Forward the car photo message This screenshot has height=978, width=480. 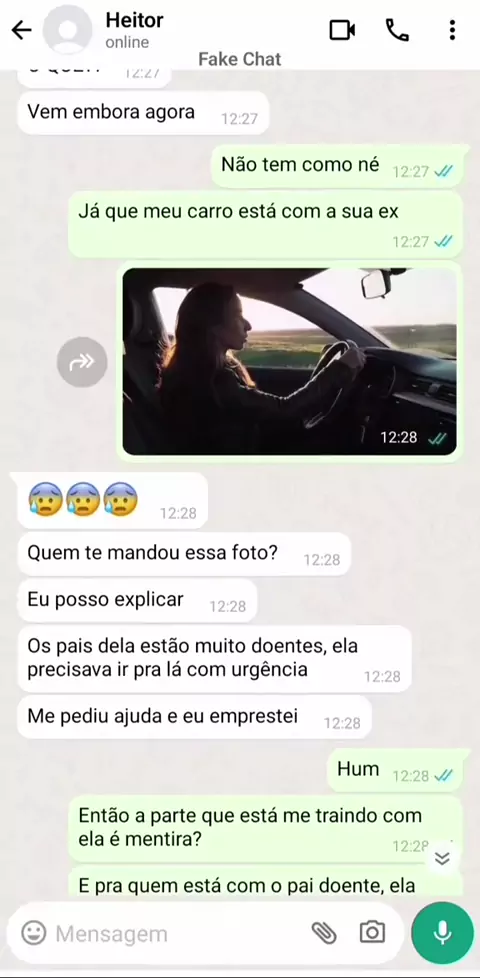(82, 362)
